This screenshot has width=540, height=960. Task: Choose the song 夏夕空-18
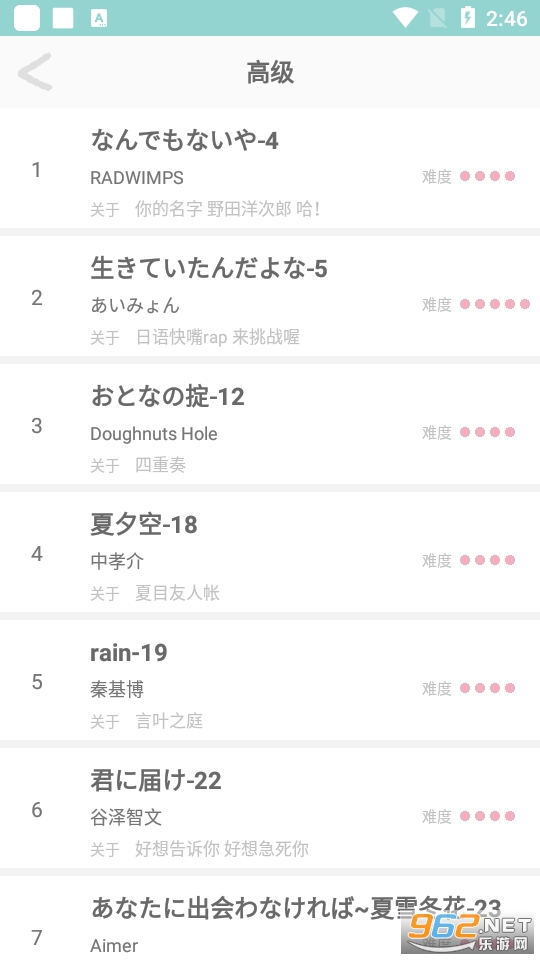(270, 553)
